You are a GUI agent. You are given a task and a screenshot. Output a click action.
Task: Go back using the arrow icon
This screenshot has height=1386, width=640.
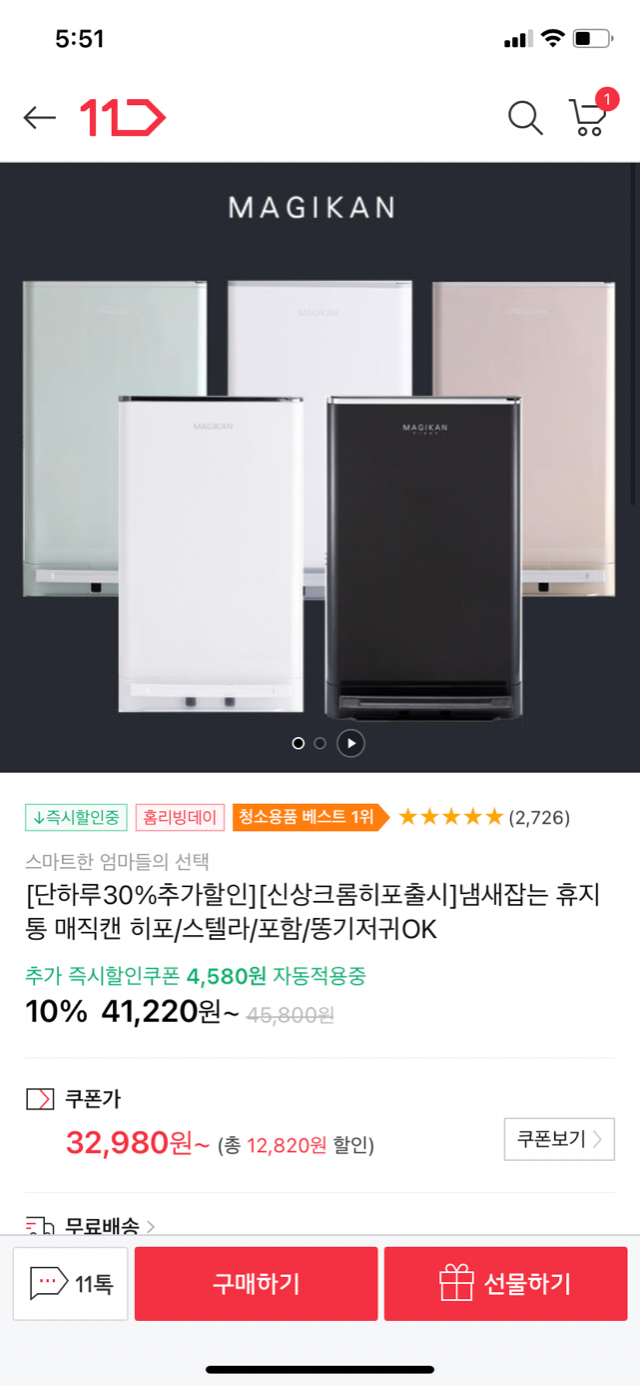40,118
